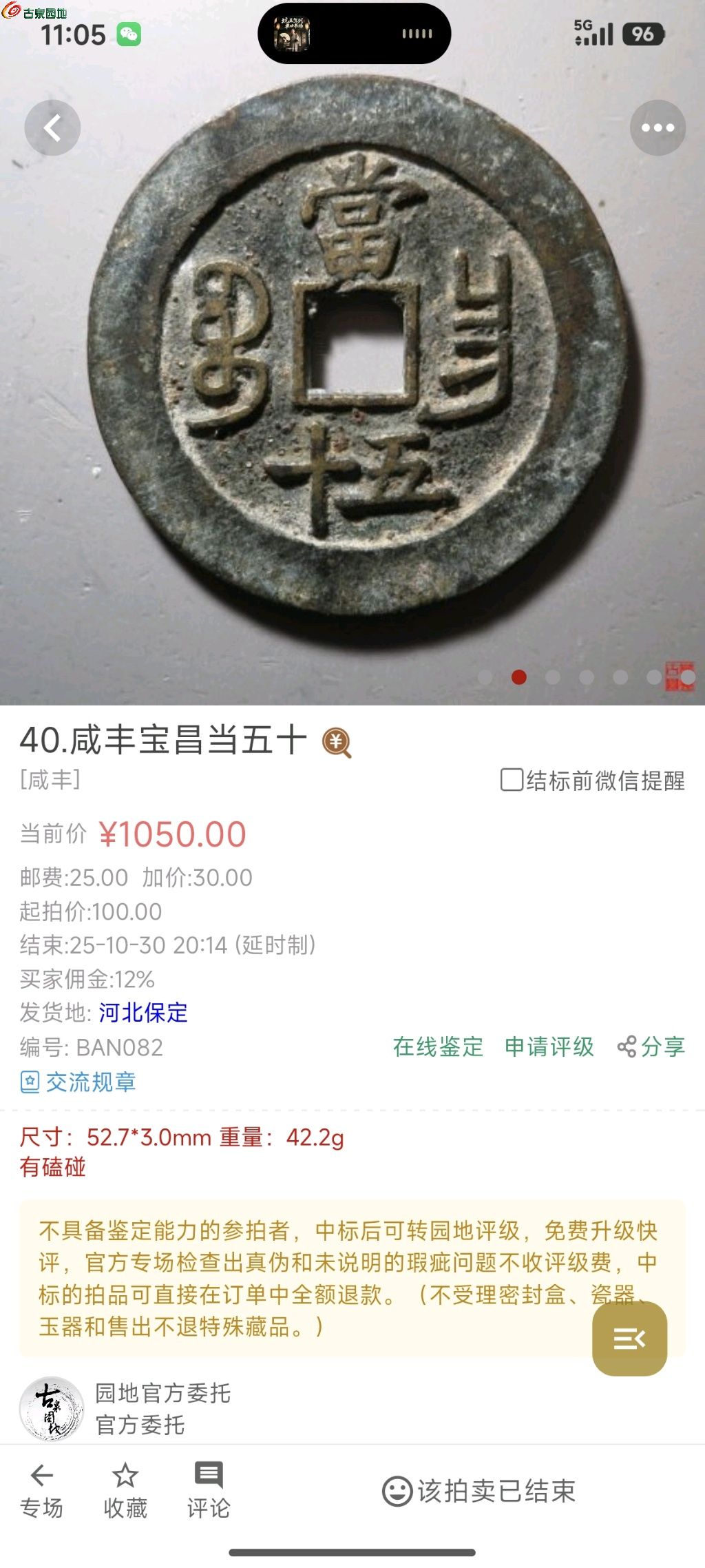This screenshot has height=1568, width=705.
Task: Return to the 专场 session page
Action: [42, 1491]
